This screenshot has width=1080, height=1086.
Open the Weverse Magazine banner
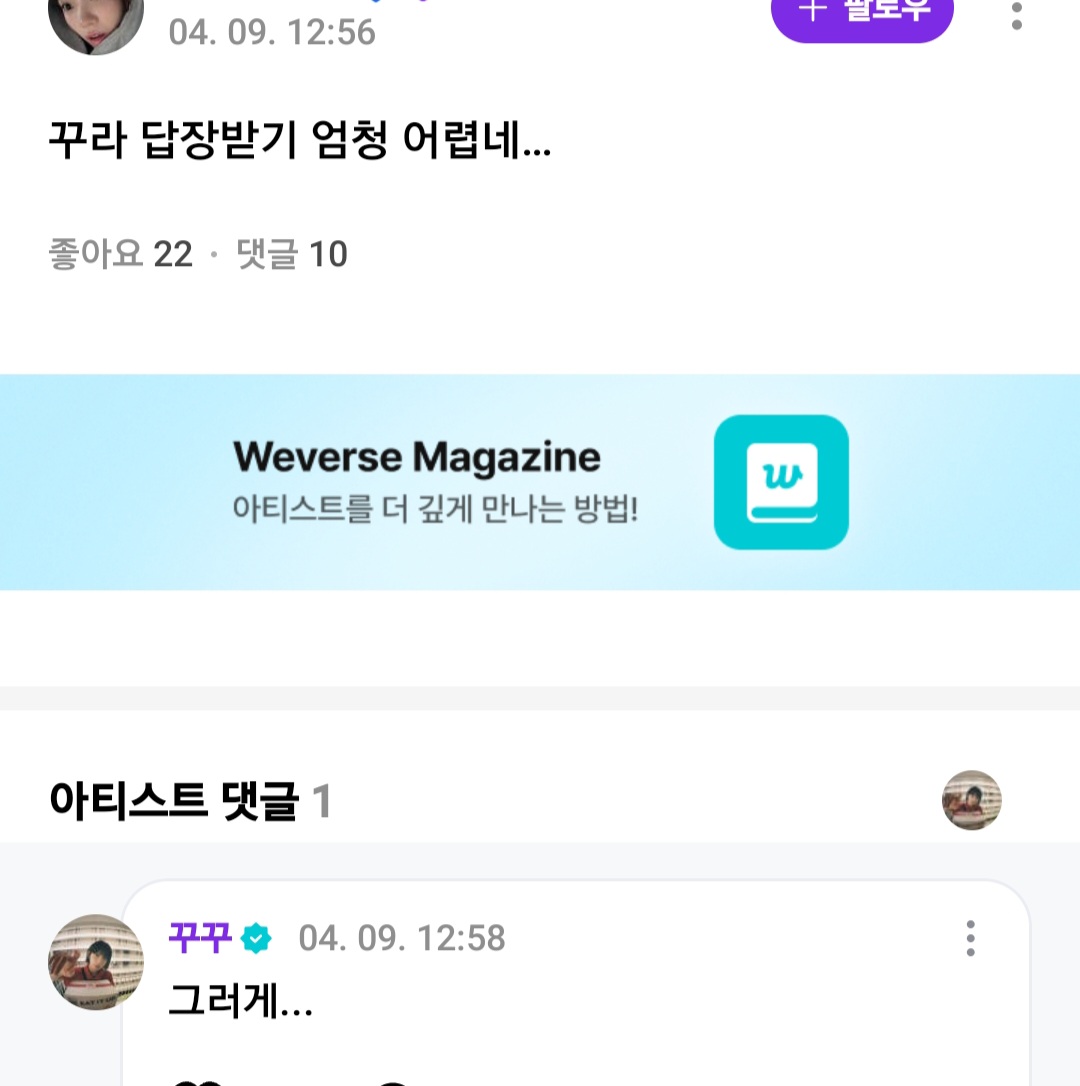click(x=540, y=482)
